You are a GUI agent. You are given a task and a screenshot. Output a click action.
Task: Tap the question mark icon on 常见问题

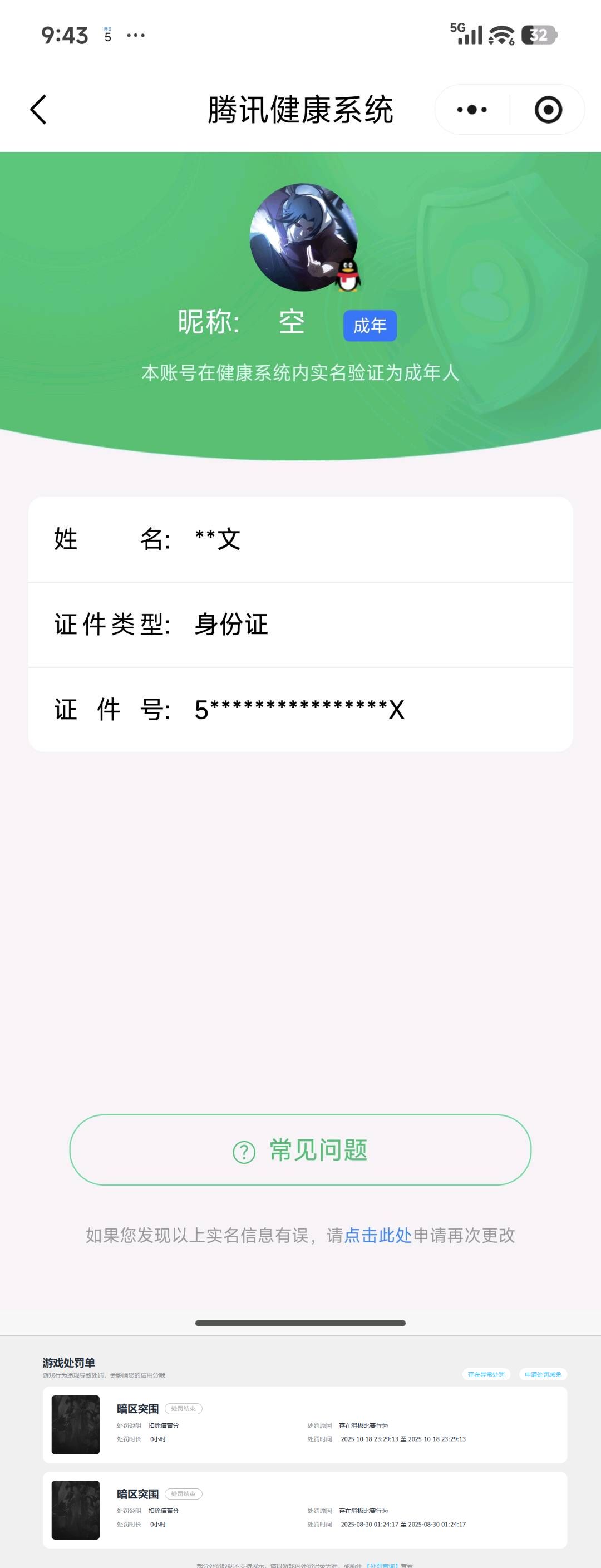(x=244, y=1150)
